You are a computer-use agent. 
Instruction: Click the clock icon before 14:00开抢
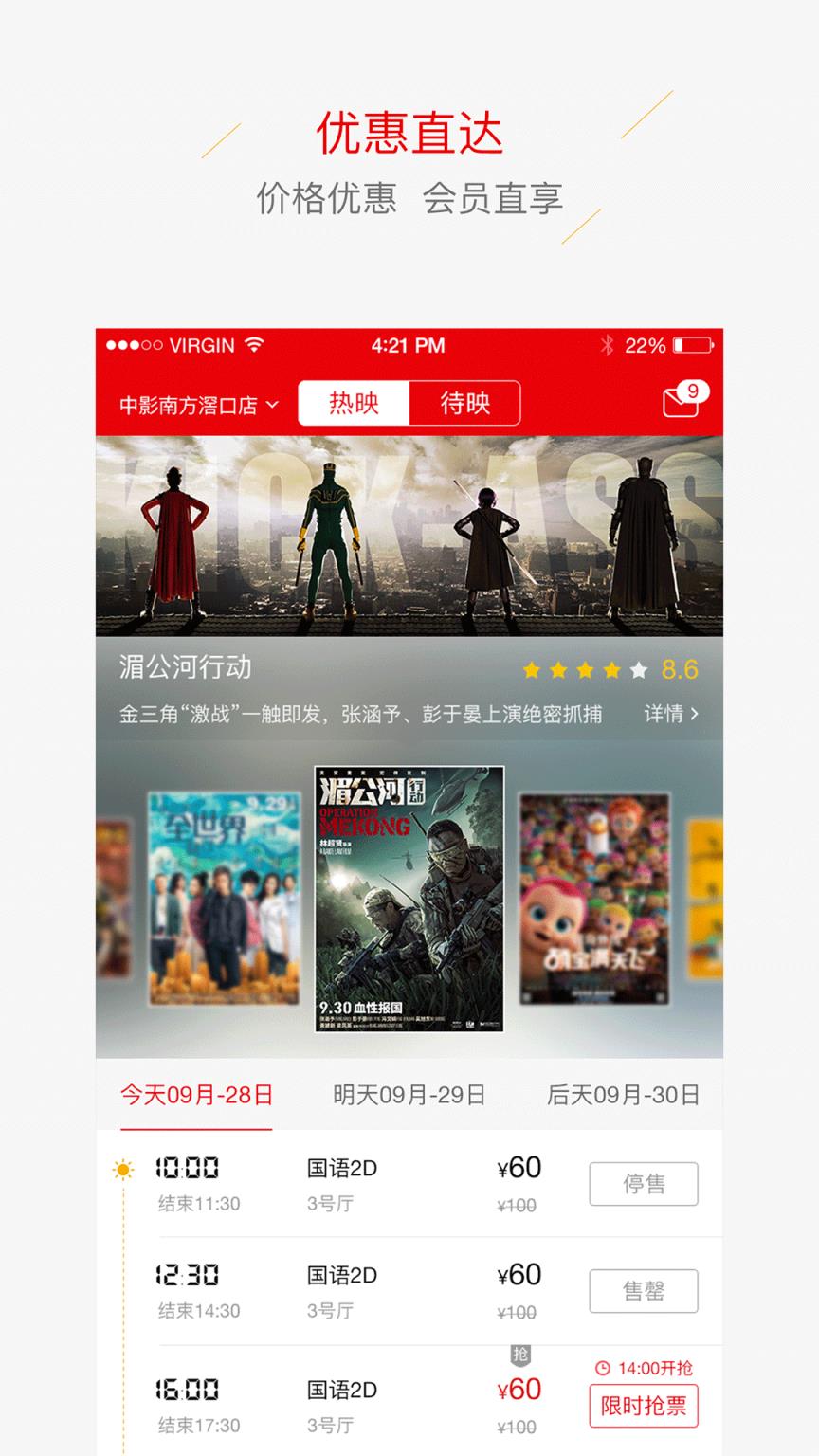click(x=604, y=1369)
